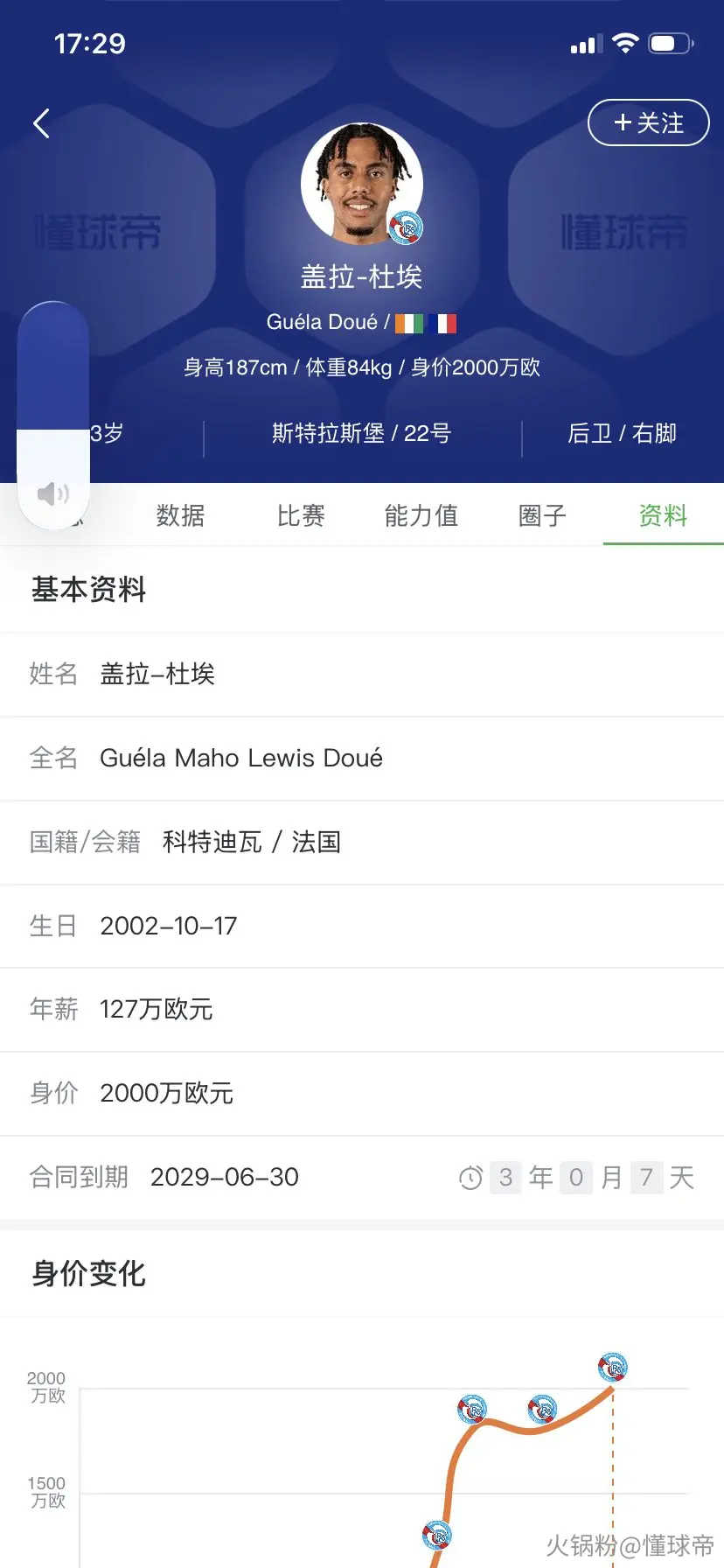Follow the player with +关注 button
Image resolution: width=724 pixels, height=1568 pixels.
pos(648,122)
